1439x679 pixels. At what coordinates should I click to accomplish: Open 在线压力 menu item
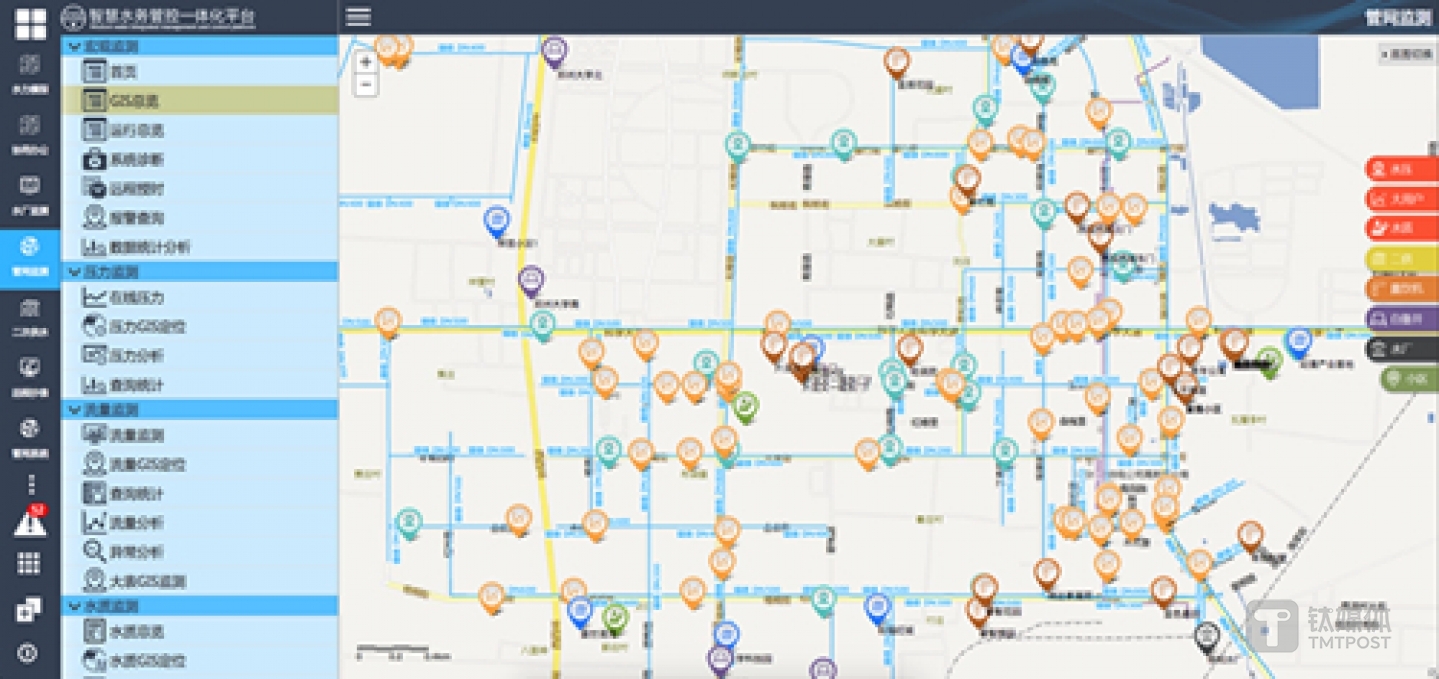pos(136,298)
